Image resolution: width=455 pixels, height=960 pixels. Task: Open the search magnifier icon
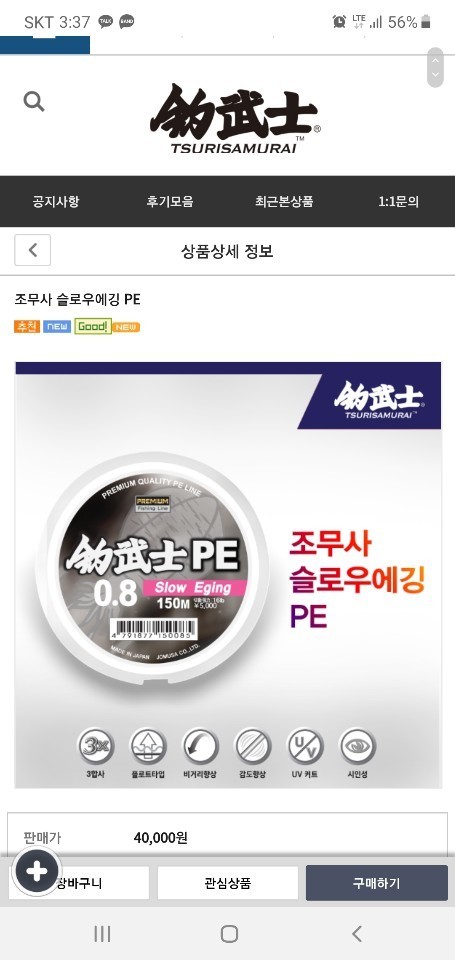(34, 102)
